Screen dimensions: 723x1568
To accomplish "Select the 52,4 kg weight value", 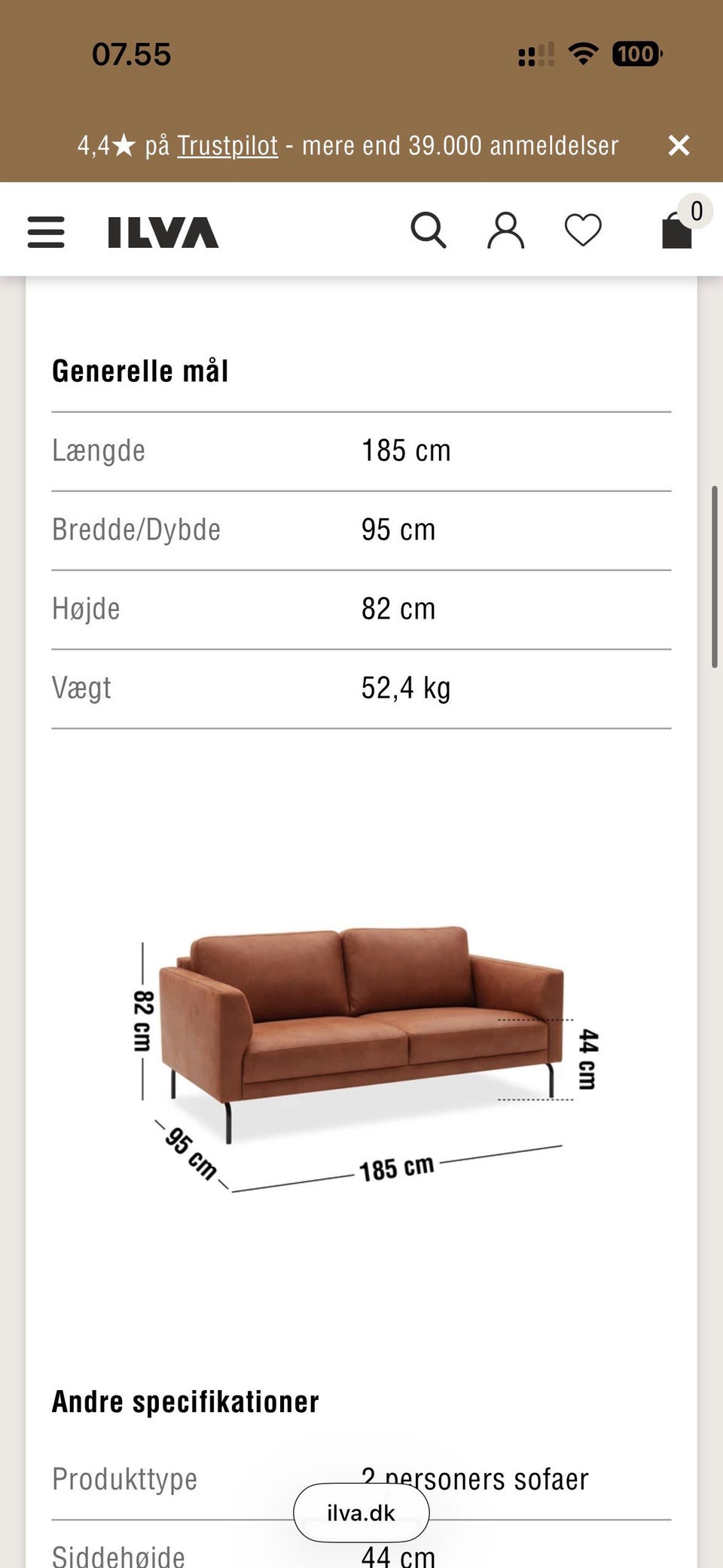I will point(405,687).
